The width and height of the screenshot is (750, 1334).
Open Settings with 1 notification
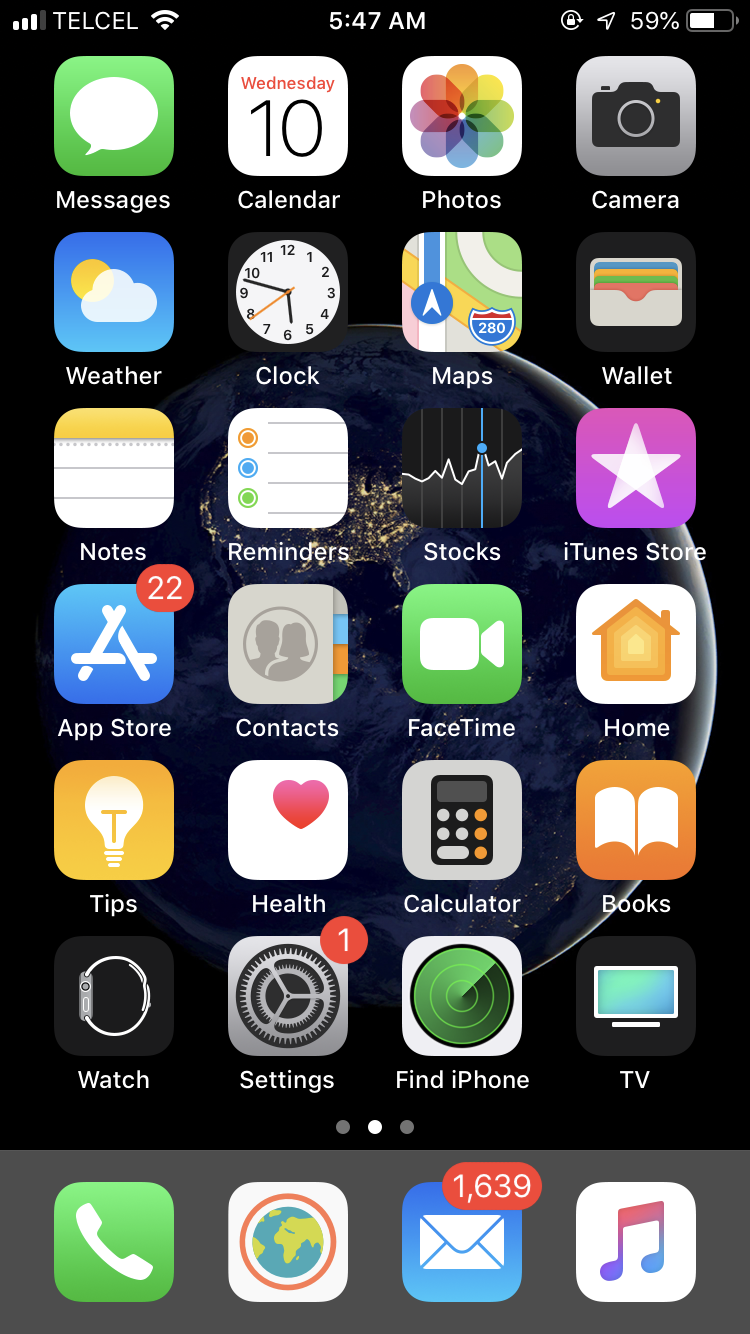coord(288,996)
